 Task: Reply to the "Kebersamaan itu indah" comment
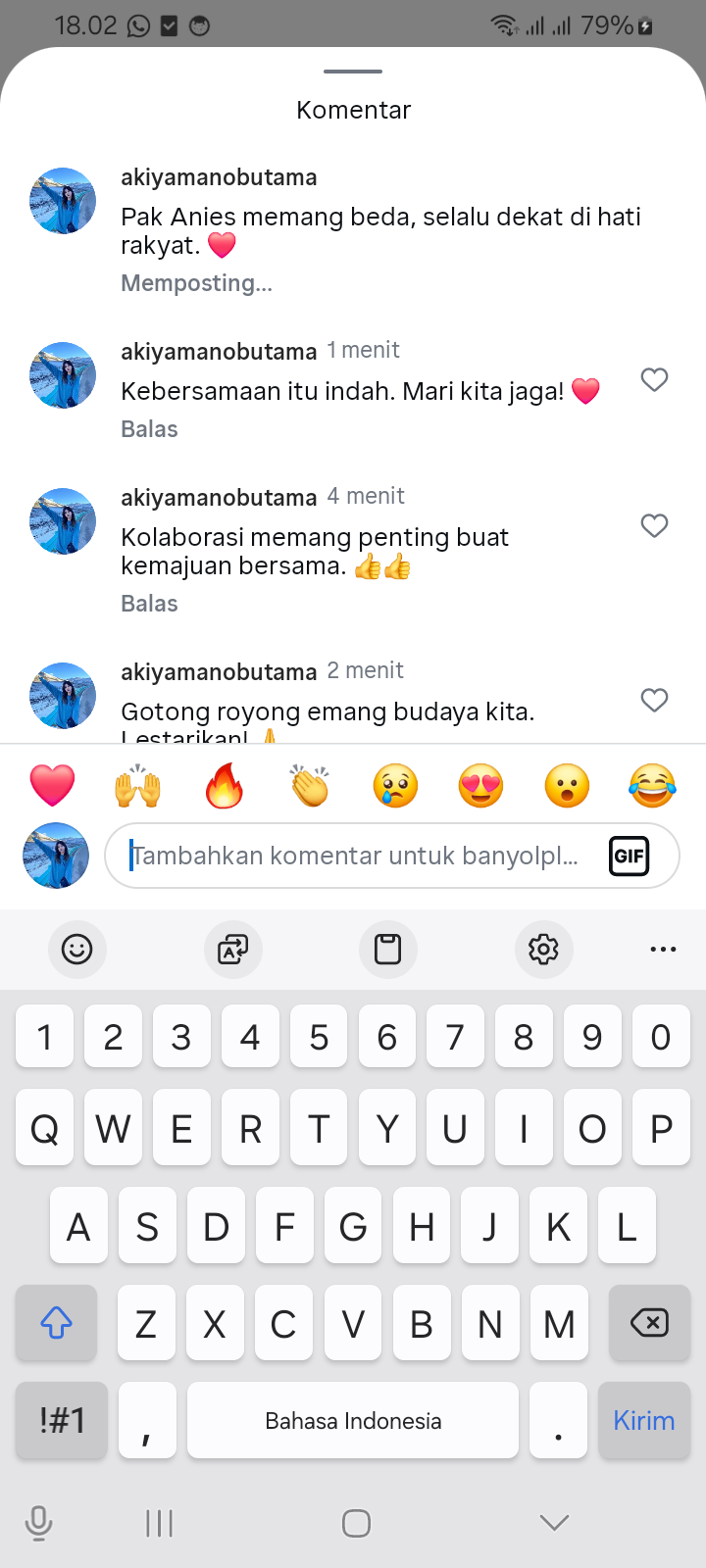click(x=149, y=429)
